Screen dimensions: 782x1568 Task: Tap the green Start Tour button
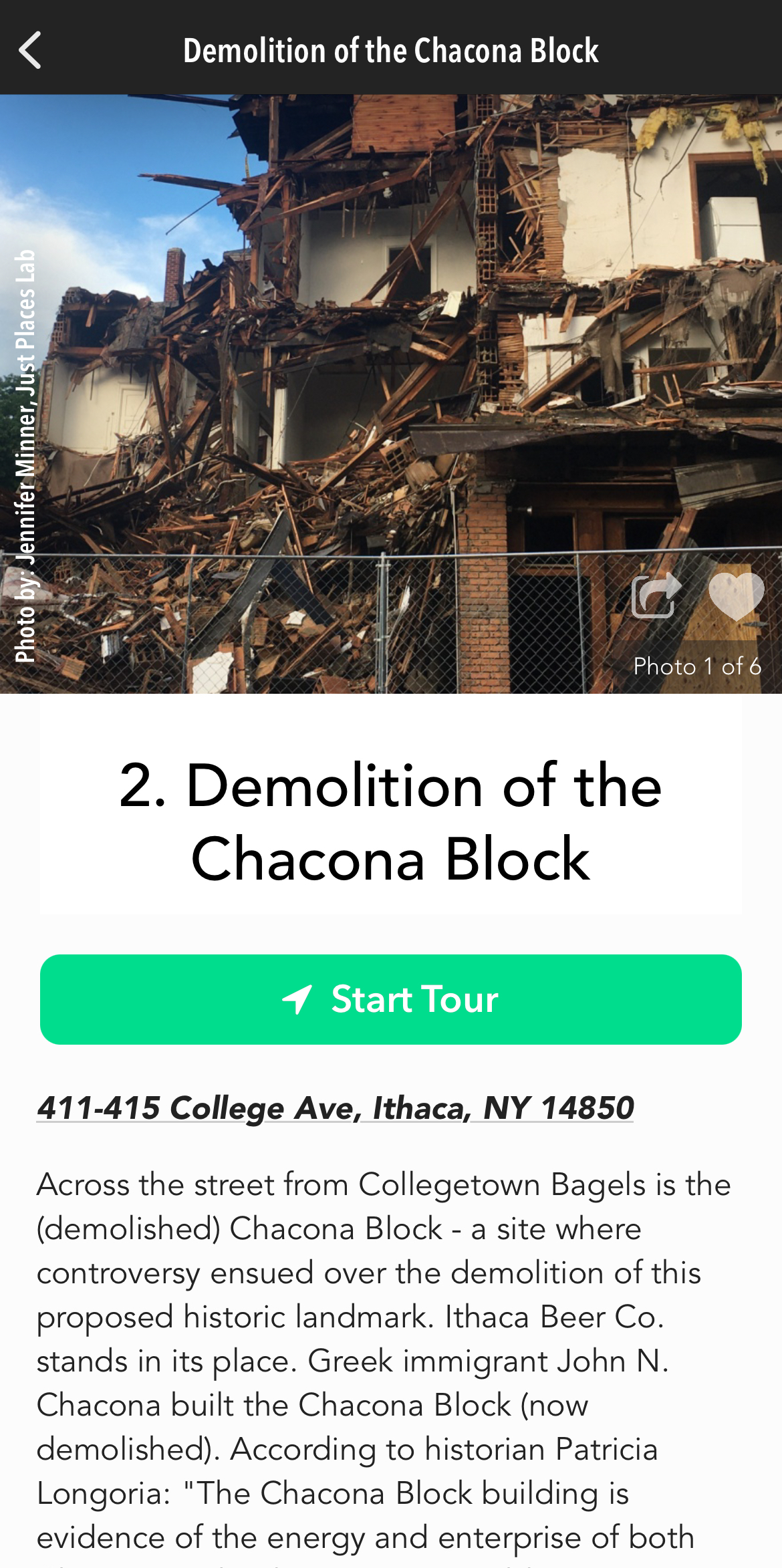point(391,999)
